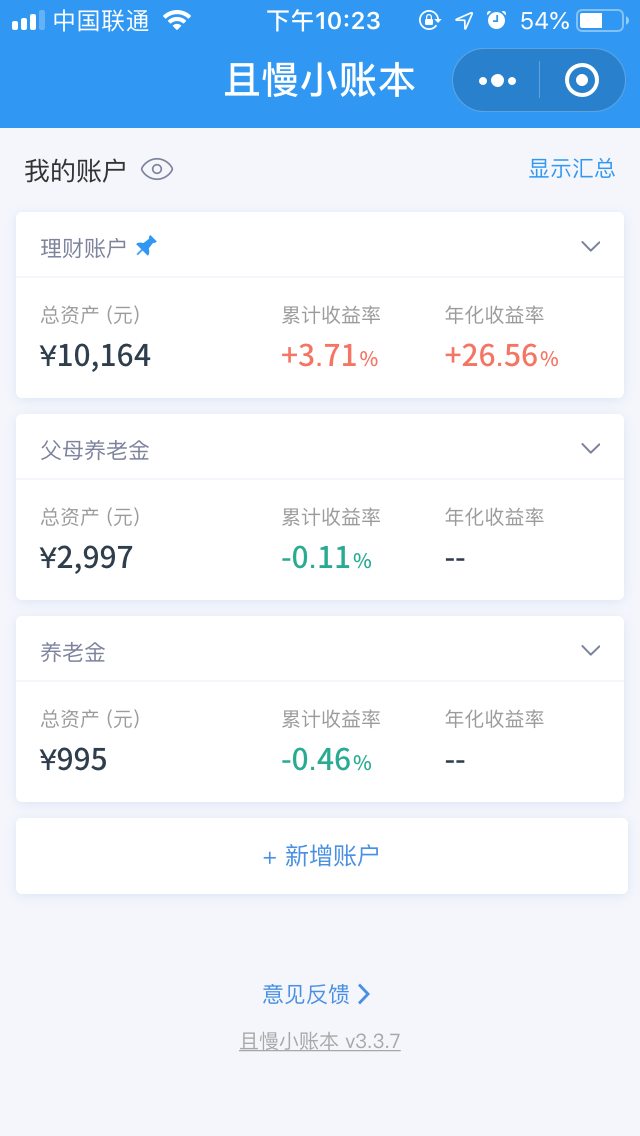Add a new account via 新增账户

[321, 856]
